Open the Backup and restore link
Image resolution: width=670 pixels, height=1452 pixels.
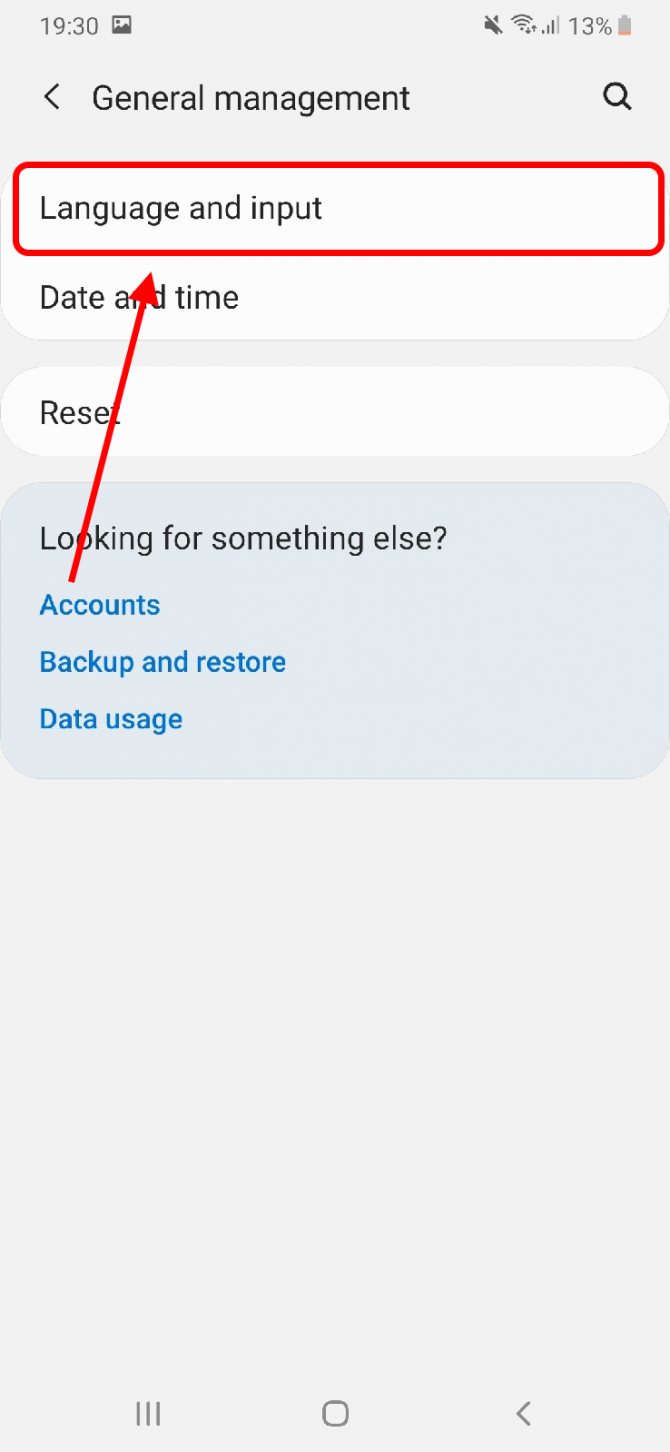click(162, 662)
